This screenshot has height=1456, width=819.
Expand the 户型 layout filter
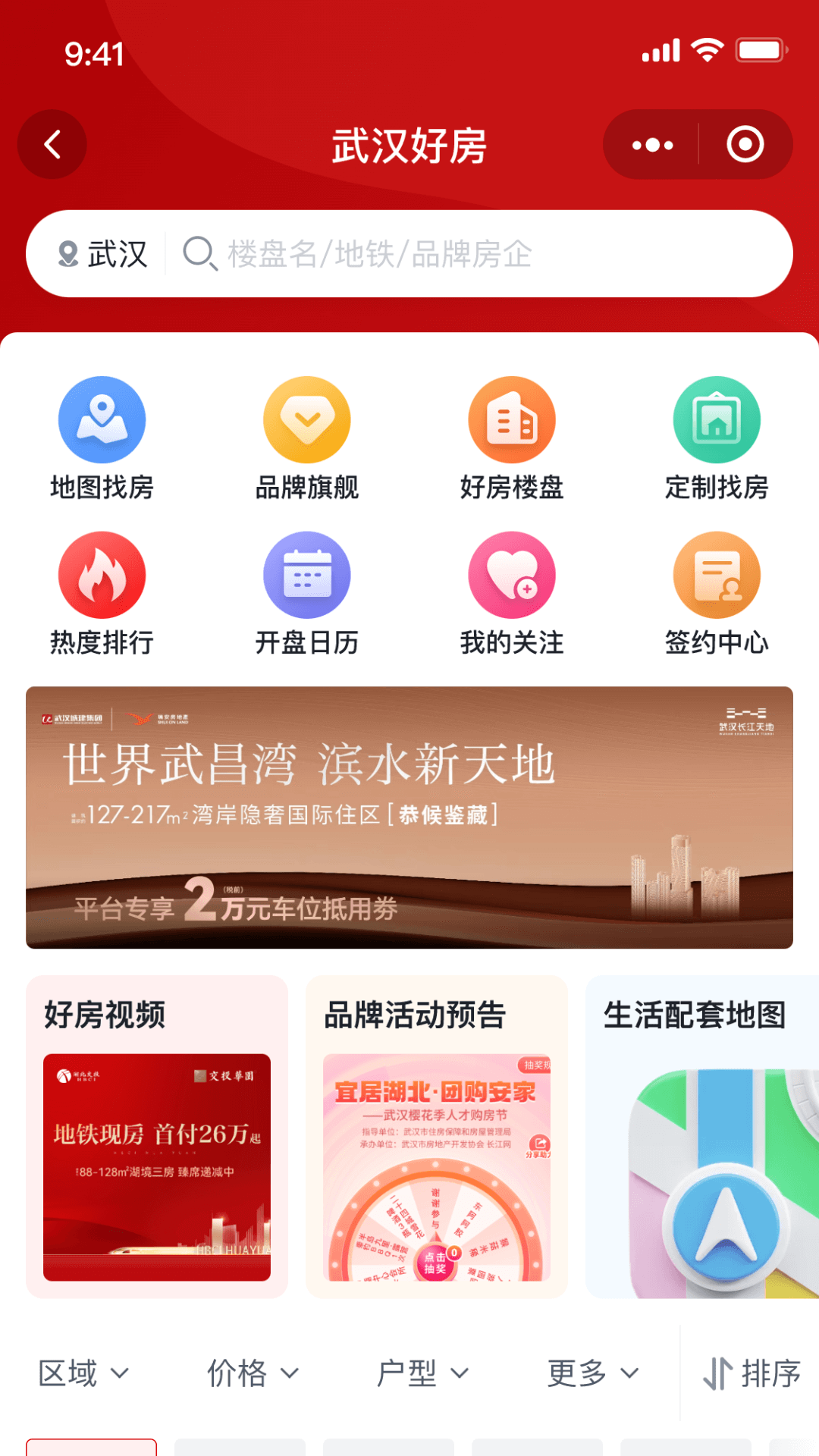click(x=422, y=1373)
